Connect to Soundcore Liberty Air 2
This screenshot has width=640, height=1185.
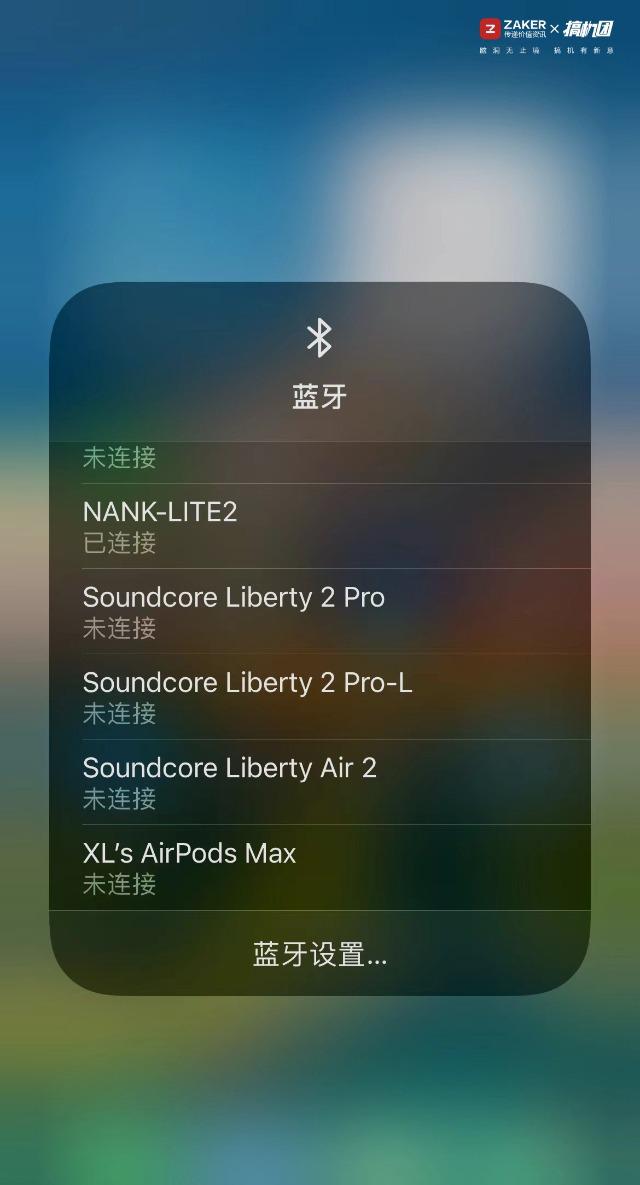(x=319, y=782)
